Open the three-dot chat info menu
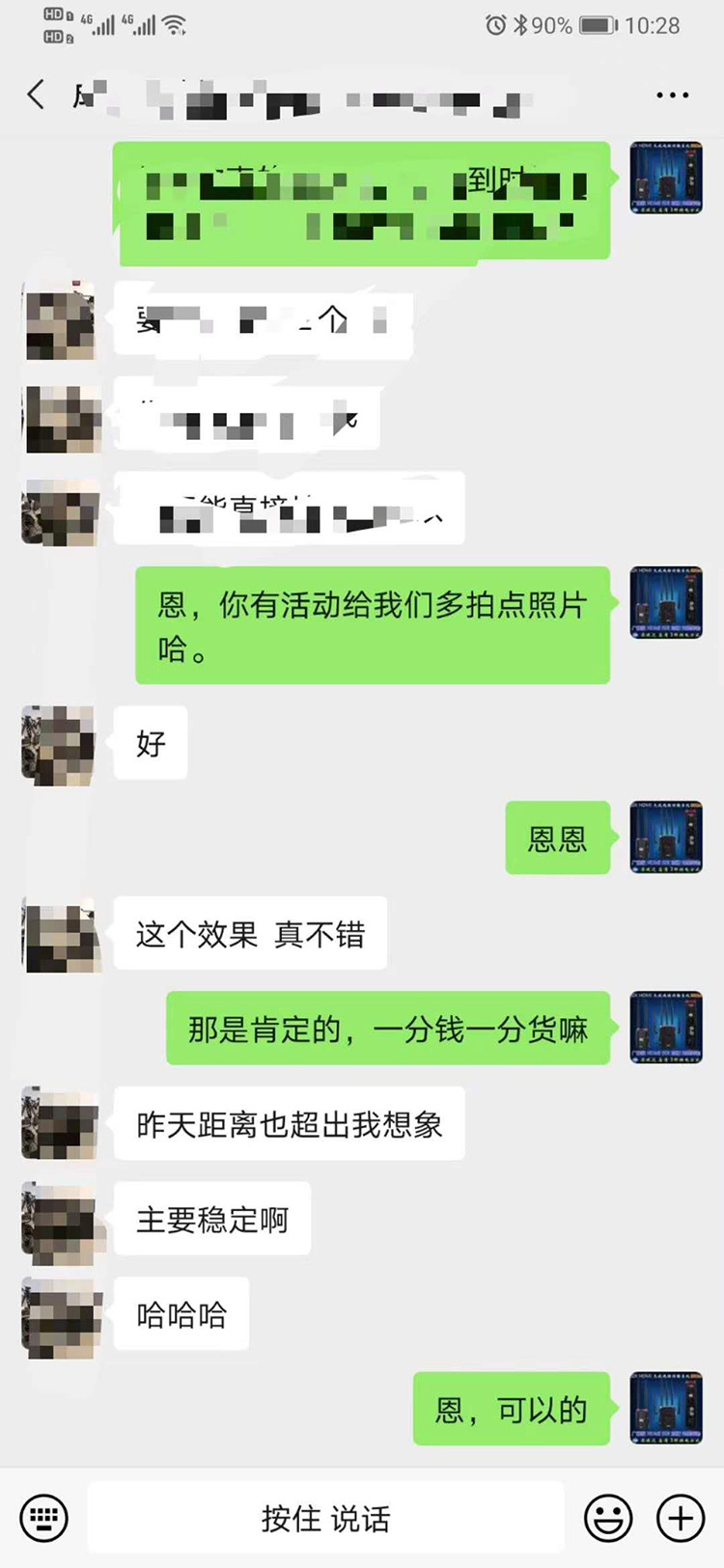Image resolution: width=724 pixels, height=1568 pixels. pyautogui.click(x=672, y=95)
